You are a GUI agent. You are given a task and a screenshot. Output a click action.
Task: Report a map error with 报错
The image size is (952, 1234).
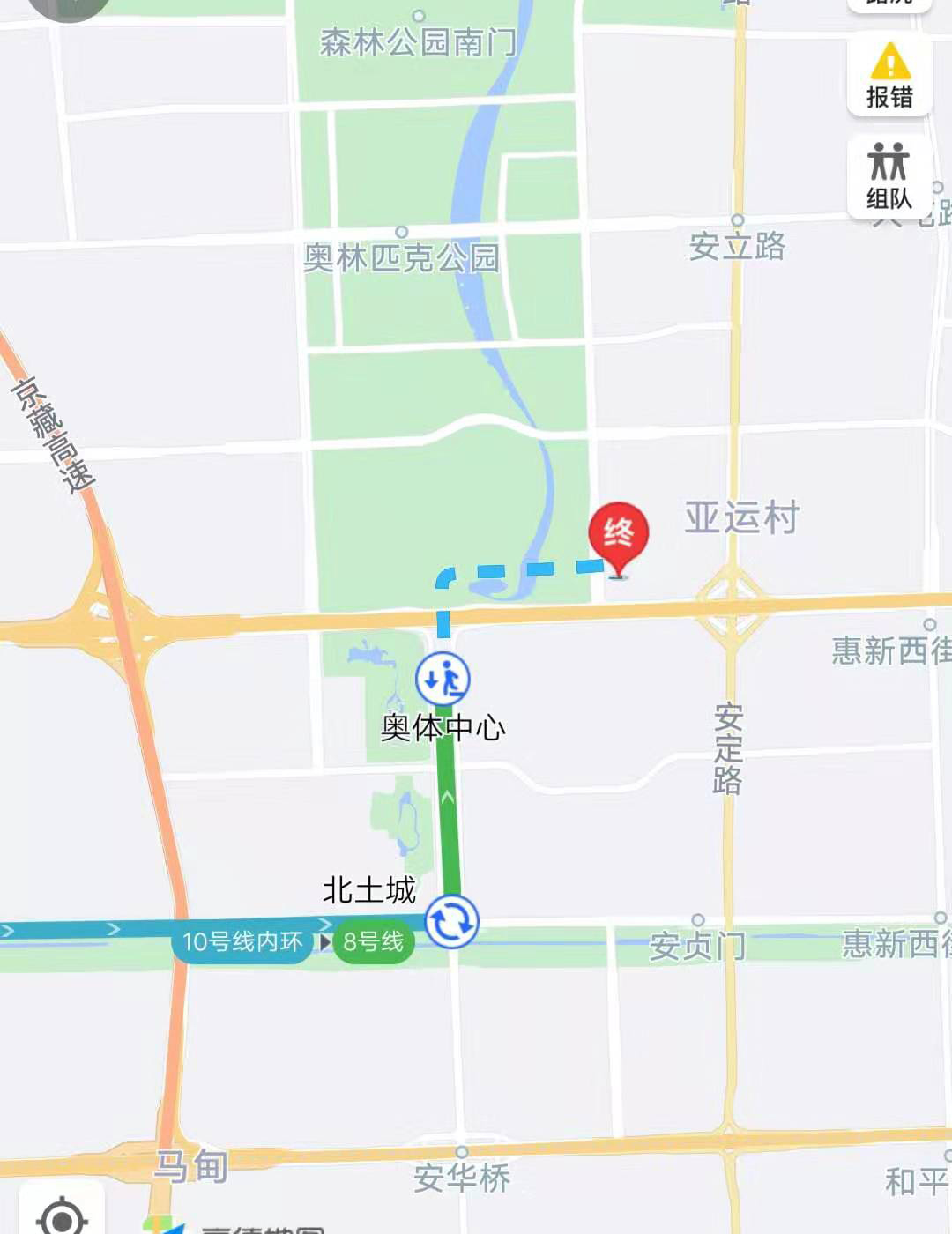[889, 76]
